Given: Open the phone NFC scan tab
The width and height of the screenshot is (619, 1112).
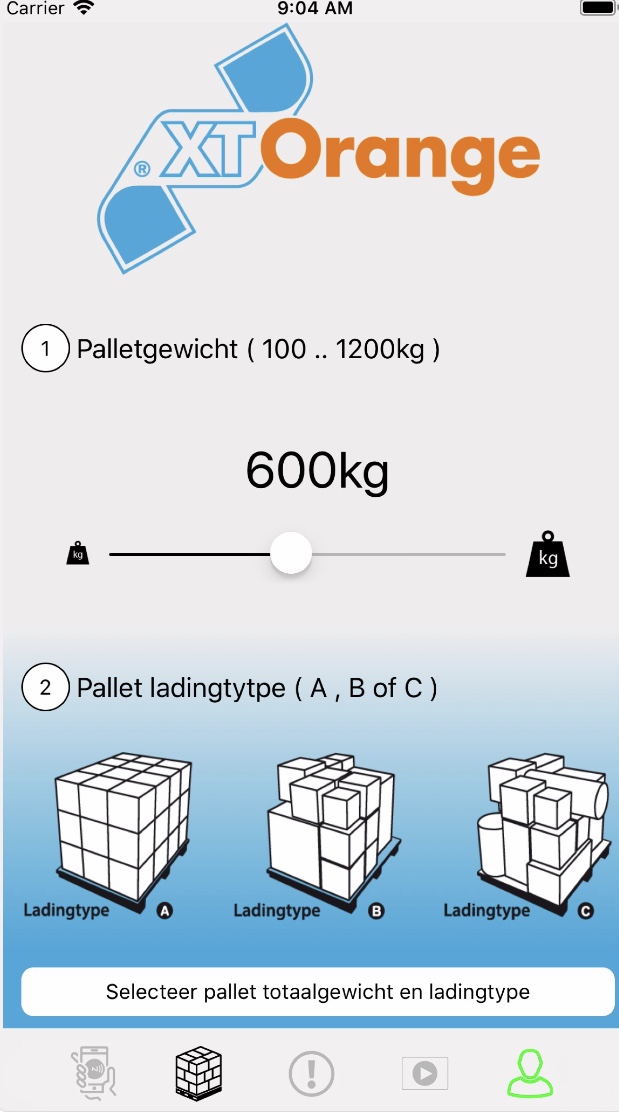Looking at the screenshot, I should point(95,1073).
